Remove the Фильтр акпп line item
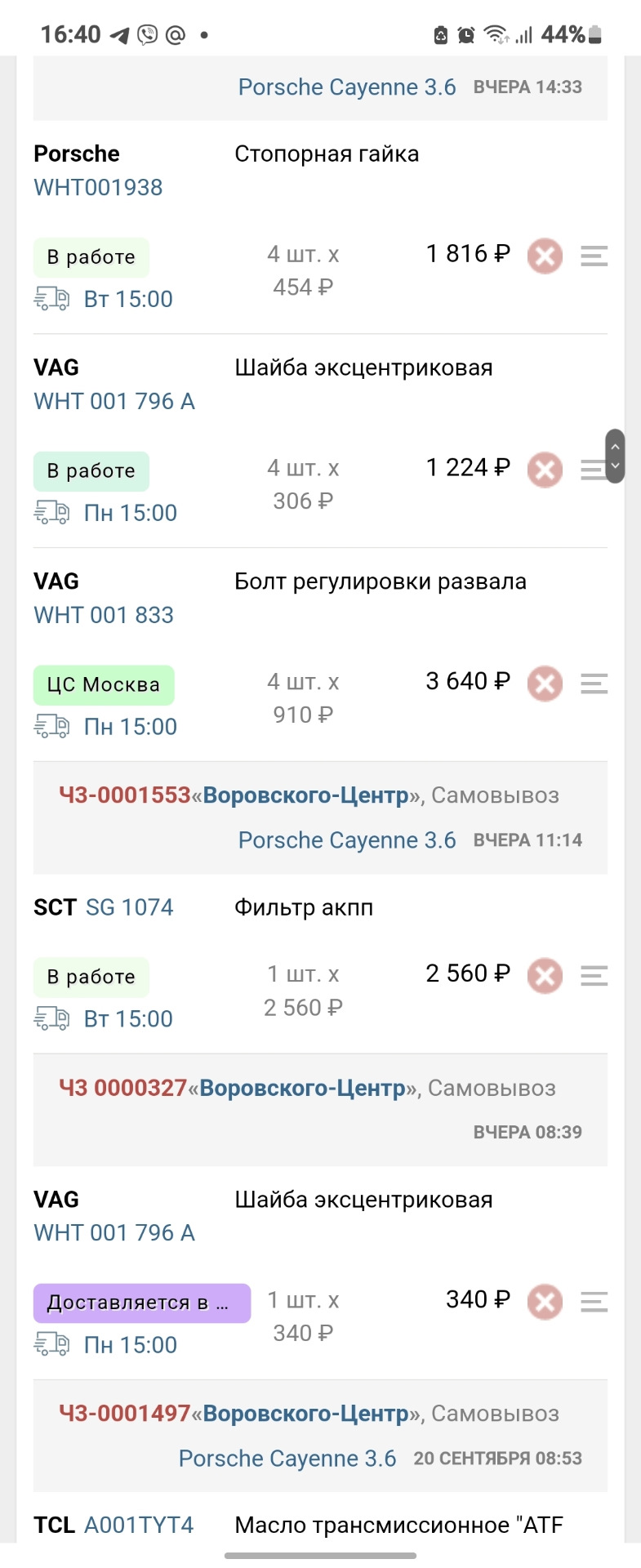The width and height of the screenshot is (641, 1568). point(544,975)
